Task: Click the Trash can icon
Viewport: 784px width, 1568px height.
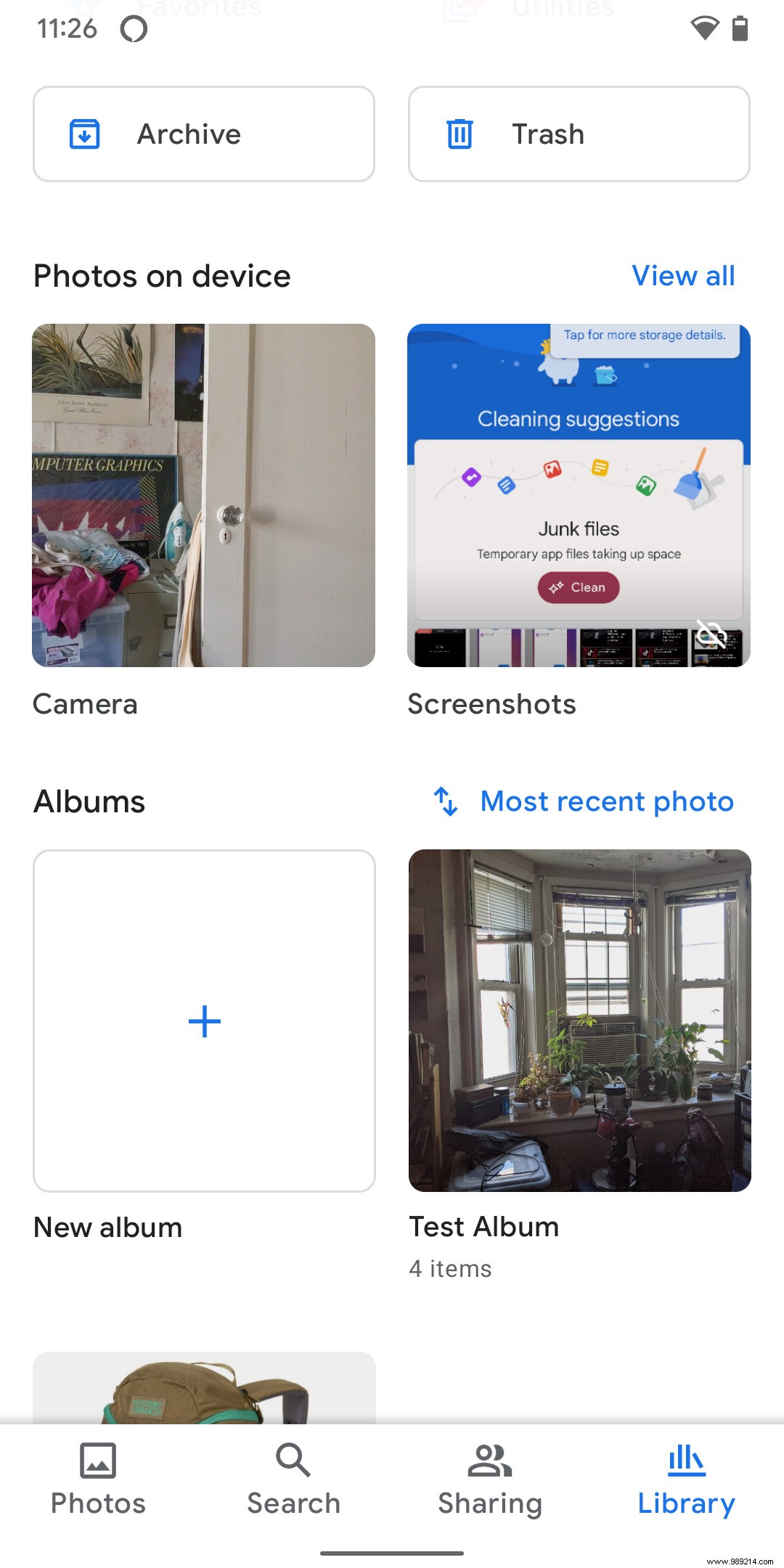Action: click(x=460, y=134)
